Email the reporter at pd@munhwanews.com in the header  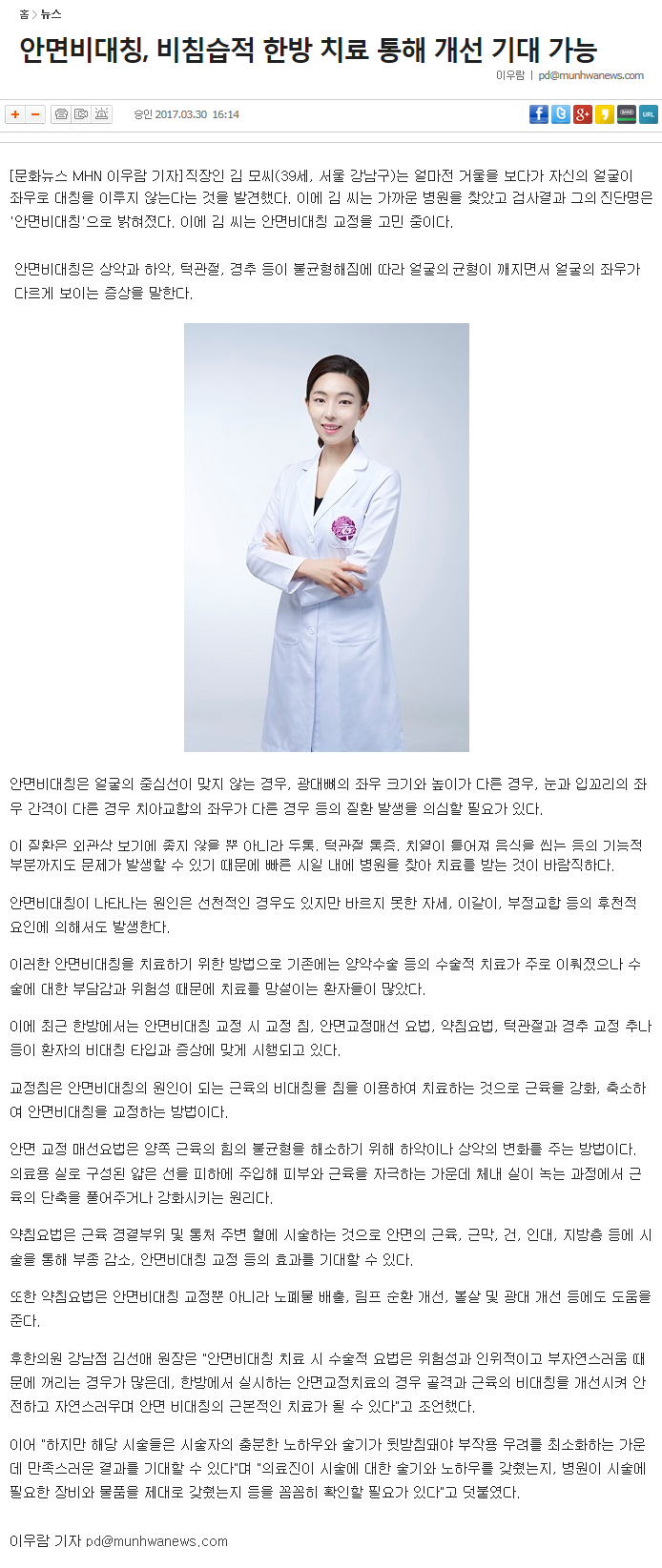point(590,75)
